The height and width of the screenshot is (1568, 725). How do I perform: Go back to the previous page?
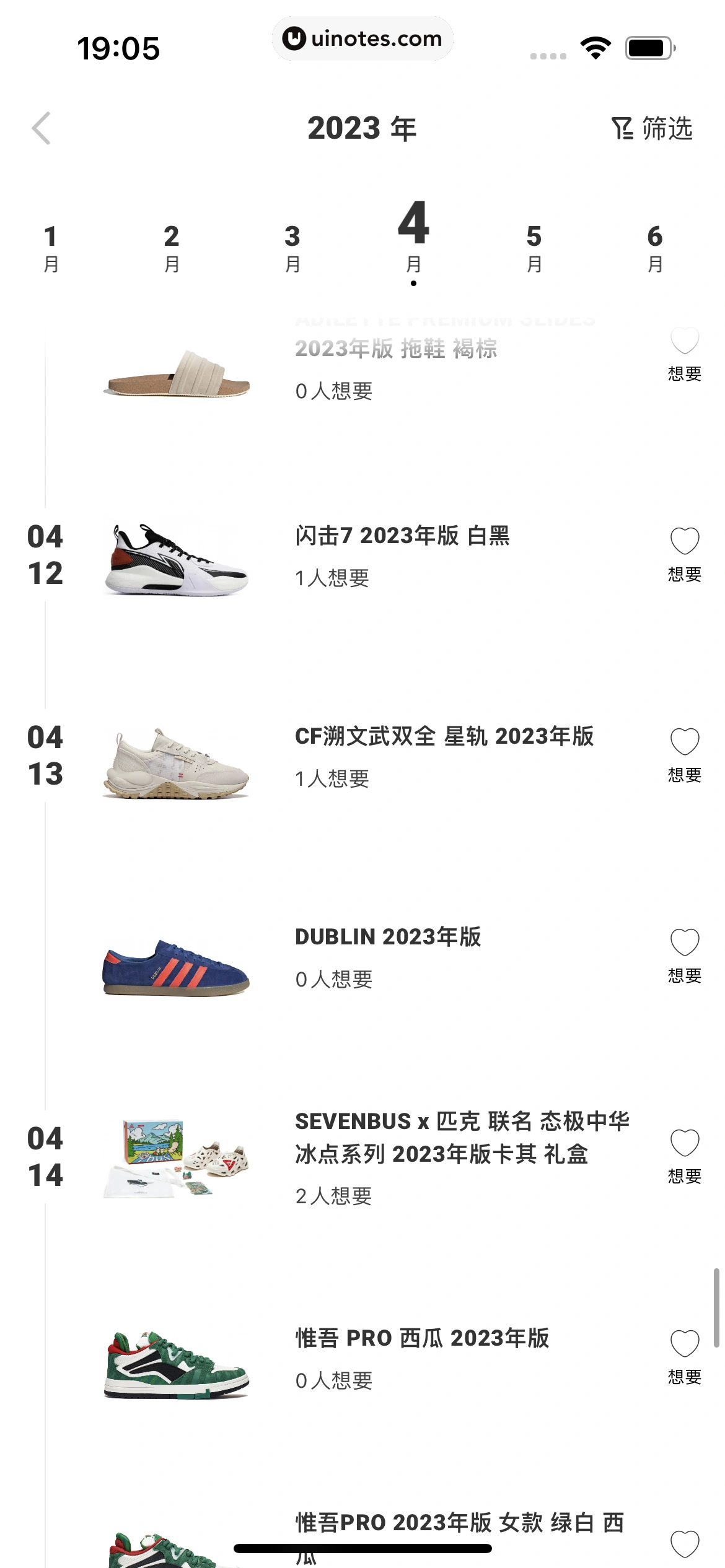pyautogui.click(x=42, y=128)
